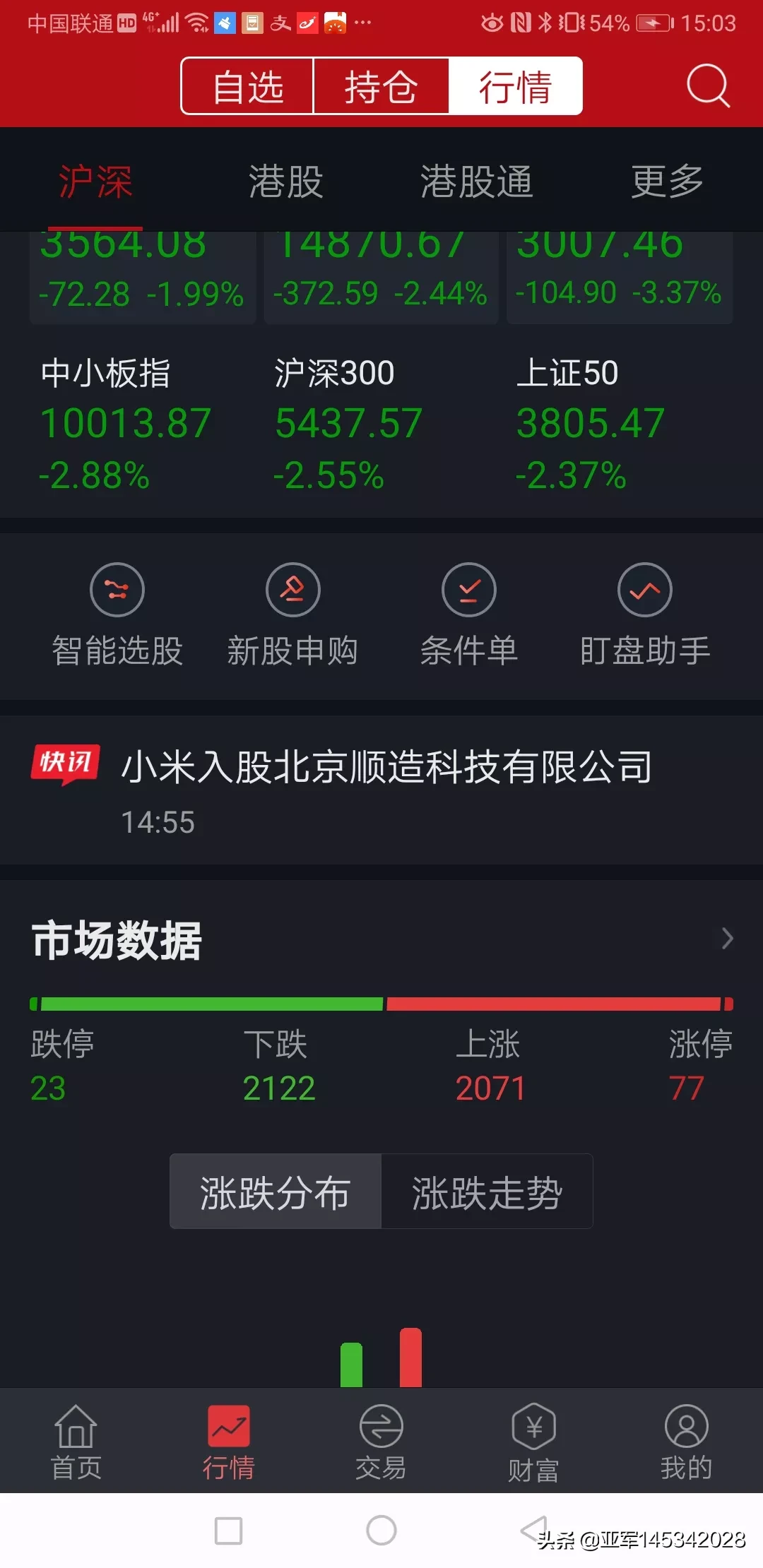Switch chart to 涨跌走势
This screenshot has width=763, height=1568.
tap(487, 1192)
